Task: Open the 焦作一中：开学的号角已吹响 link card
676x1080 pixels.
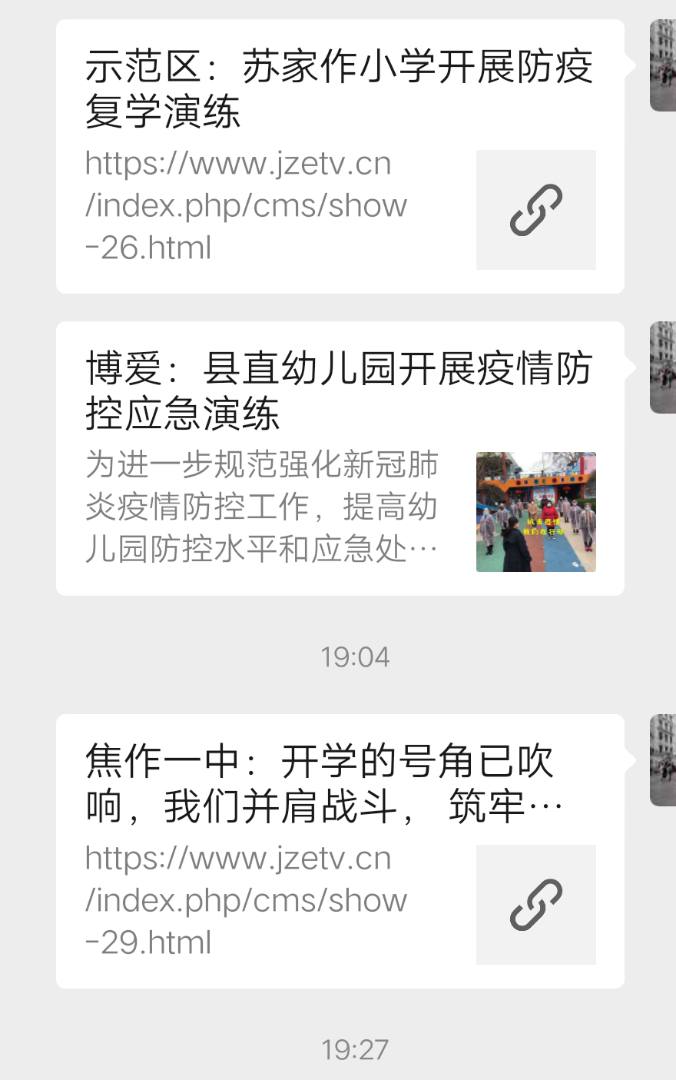Action: 340,851
